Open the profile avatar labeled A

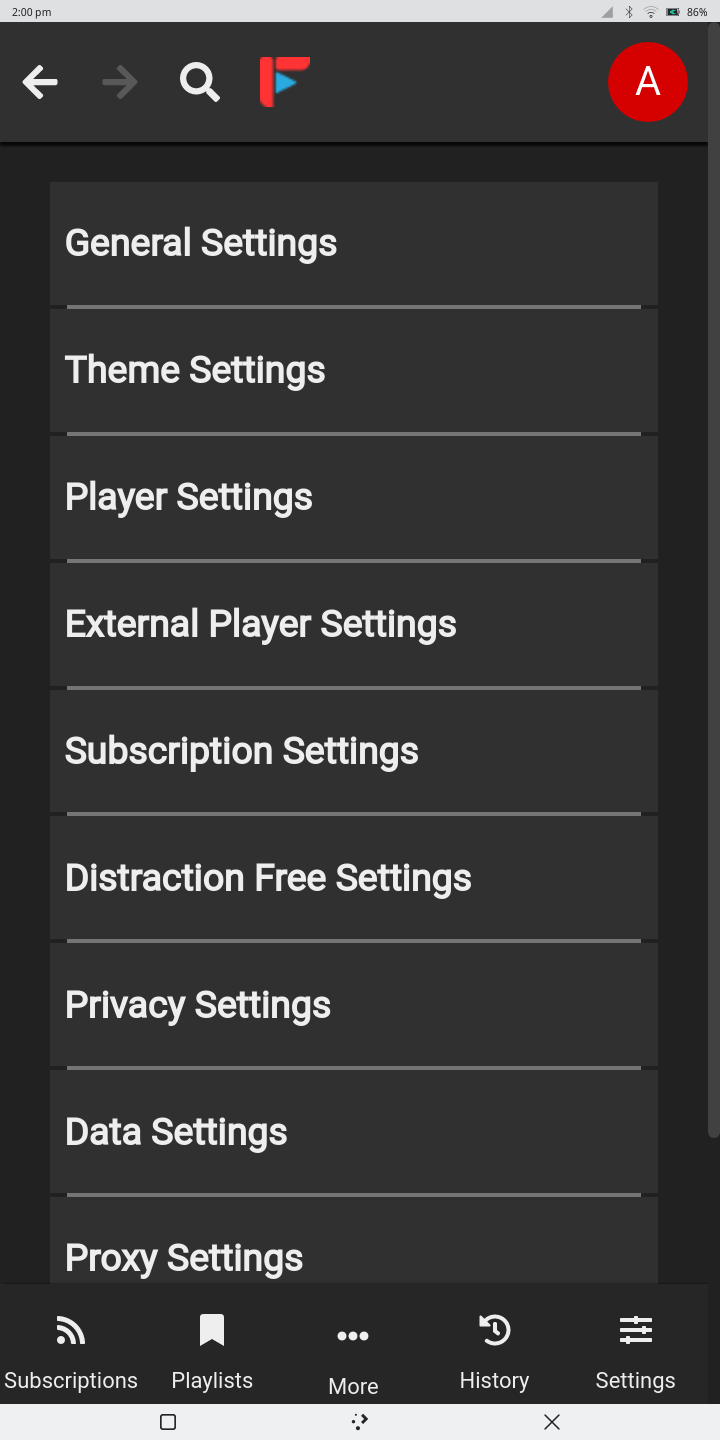tap(648, 82)
